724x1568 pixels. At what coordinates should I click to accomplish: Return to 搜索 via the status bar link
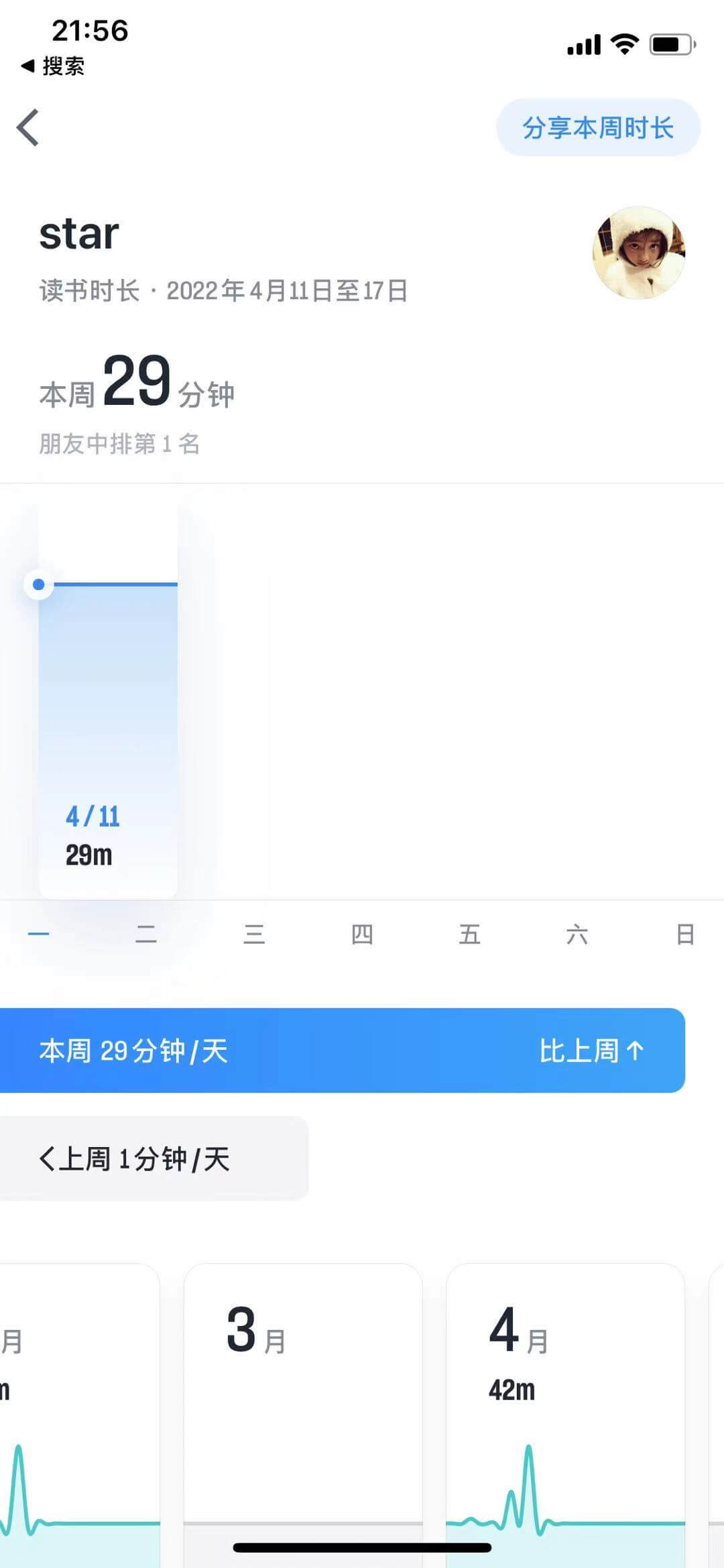tap(54, 66)
